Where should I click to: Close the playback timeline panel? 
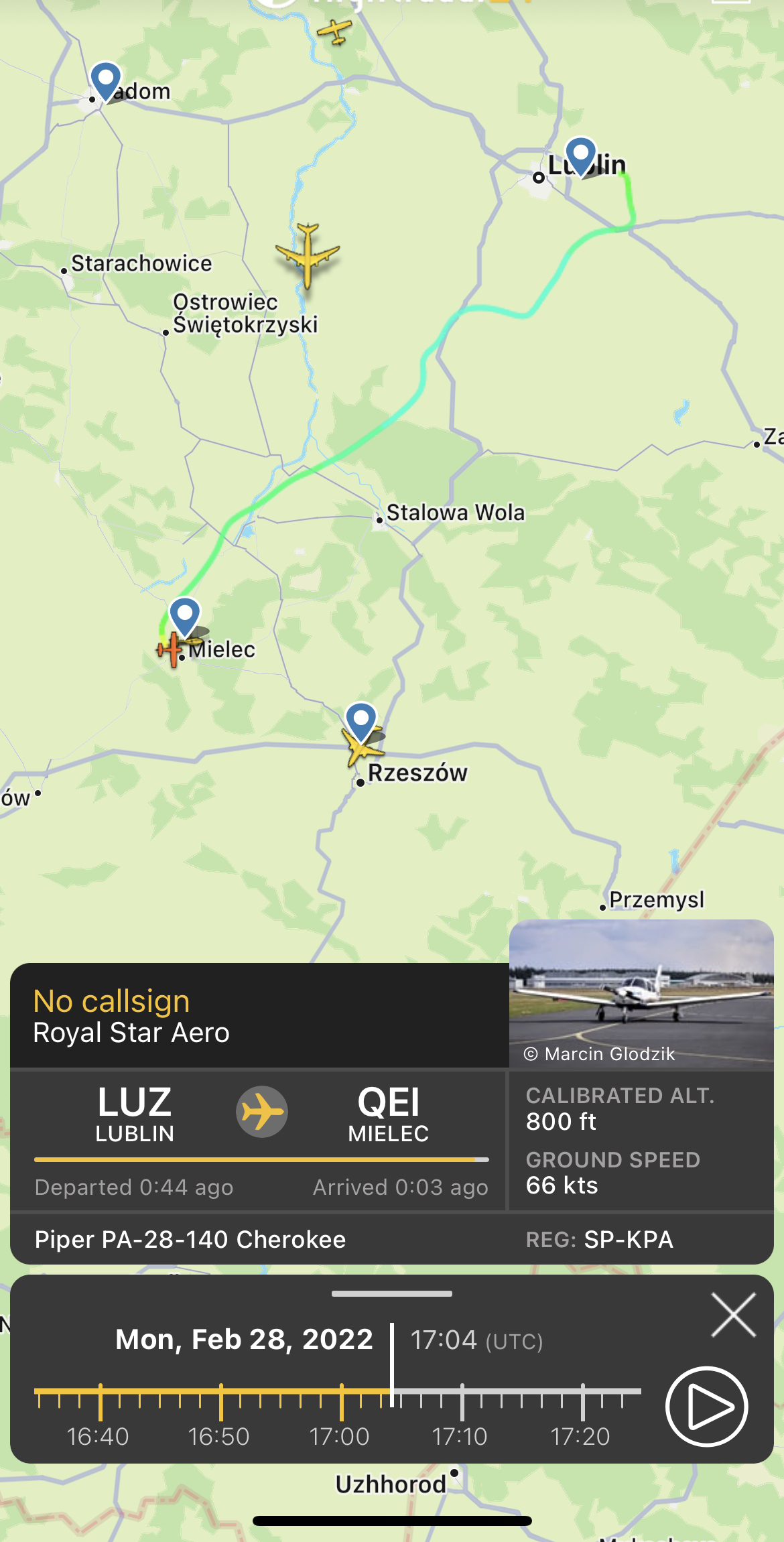(x=733, y=1315)
